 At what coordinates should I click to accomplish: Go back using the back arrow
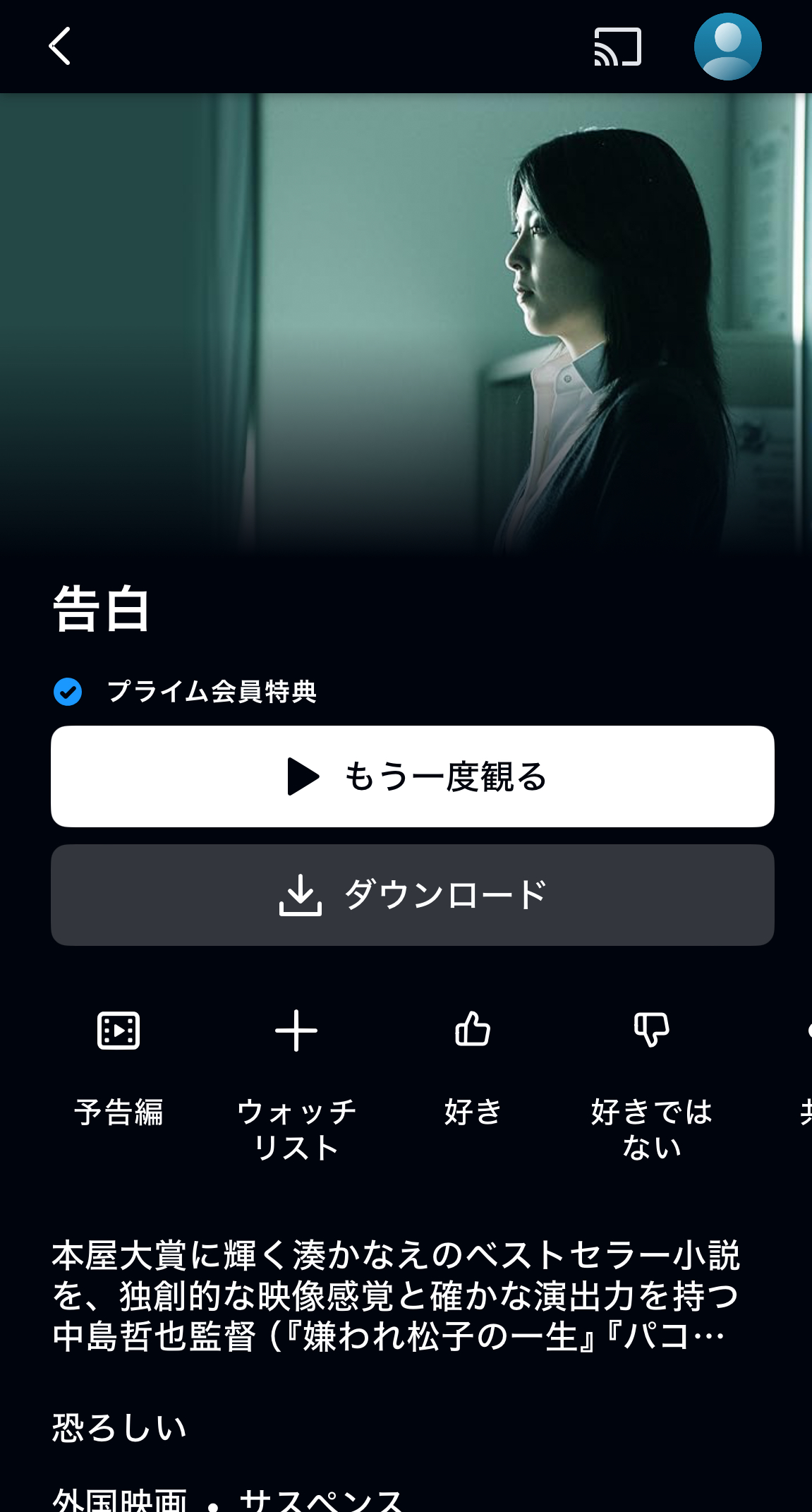pos(60,47)
